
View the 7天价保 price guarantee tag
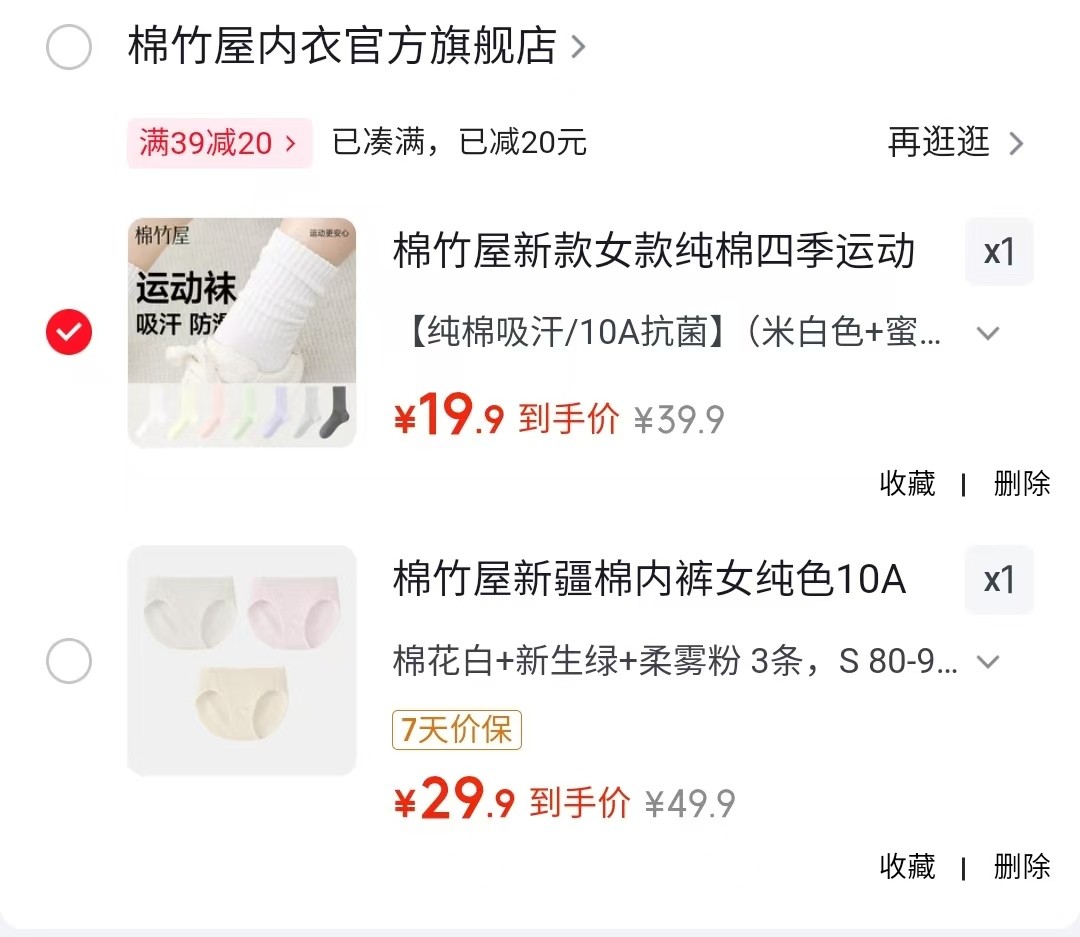(457, 730)
